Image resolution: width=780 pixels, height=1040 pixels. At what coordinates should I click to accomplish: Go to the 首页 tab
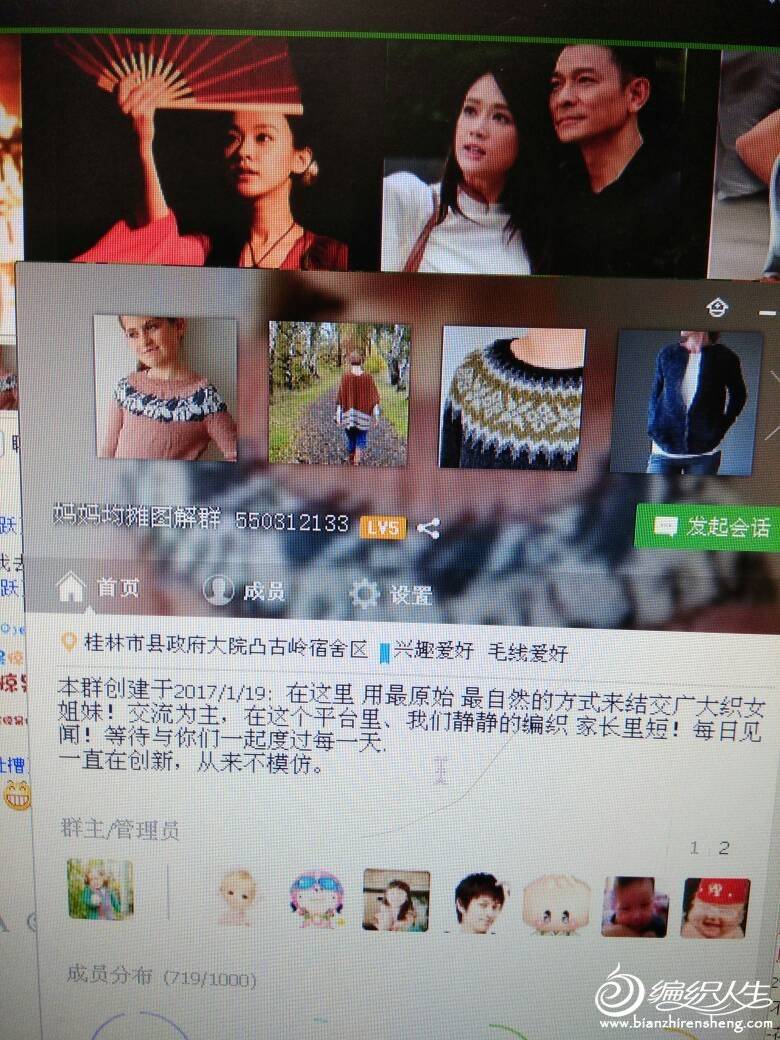[x=98, y=587]
